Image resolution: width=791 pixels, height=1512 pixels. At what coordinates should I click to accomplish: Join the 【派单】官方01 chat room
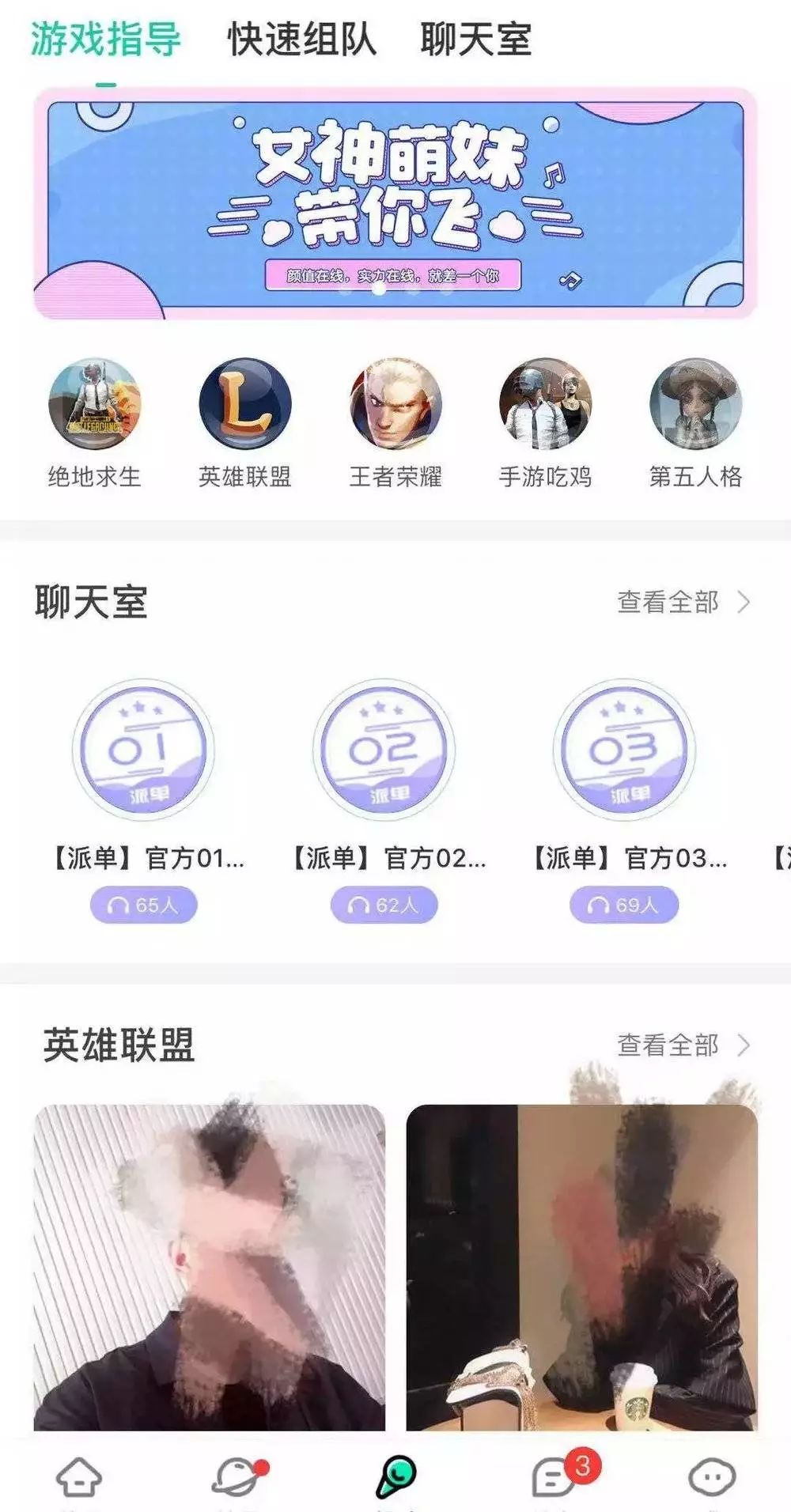point(143,749)
